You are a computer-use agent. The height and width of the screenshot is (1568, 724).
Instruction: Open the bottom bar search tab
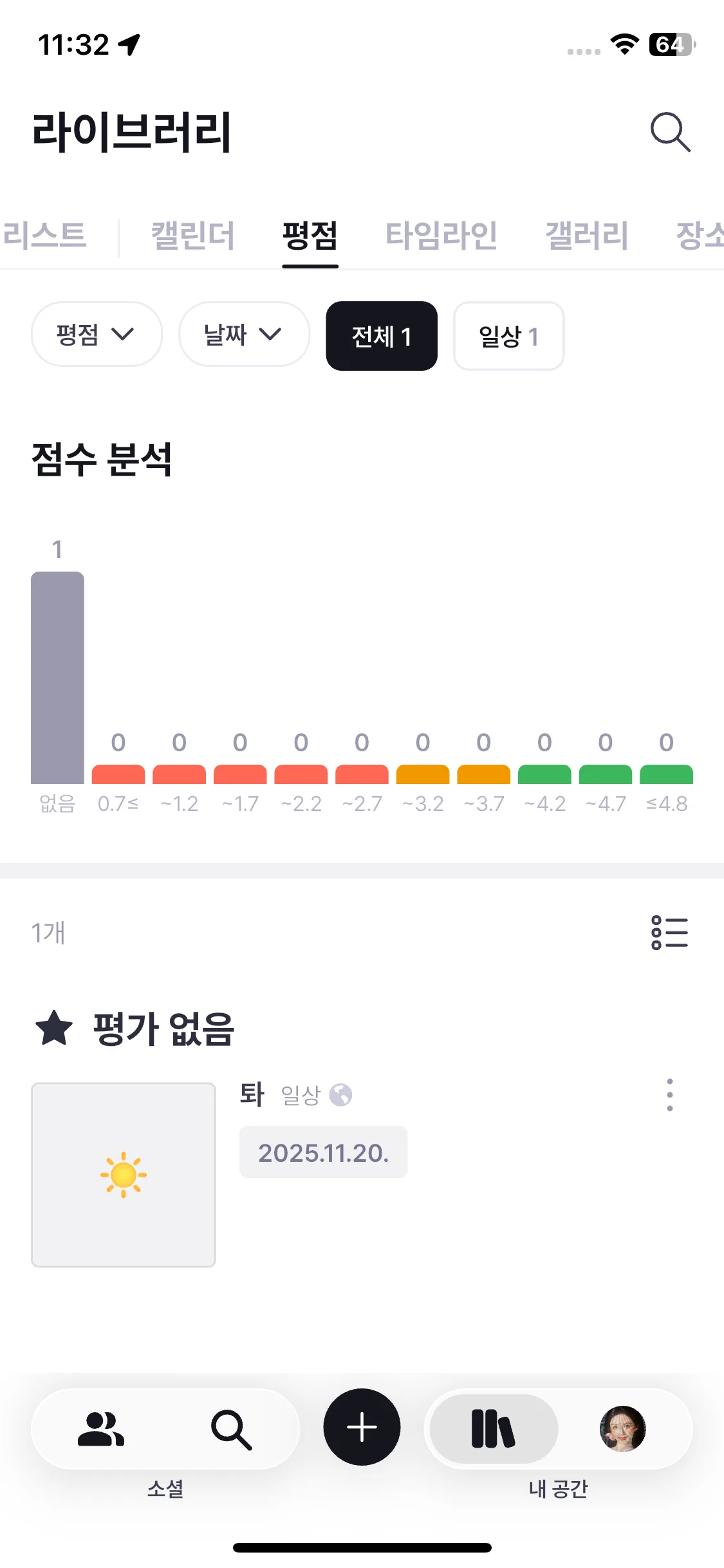(x=231, y=1429)
